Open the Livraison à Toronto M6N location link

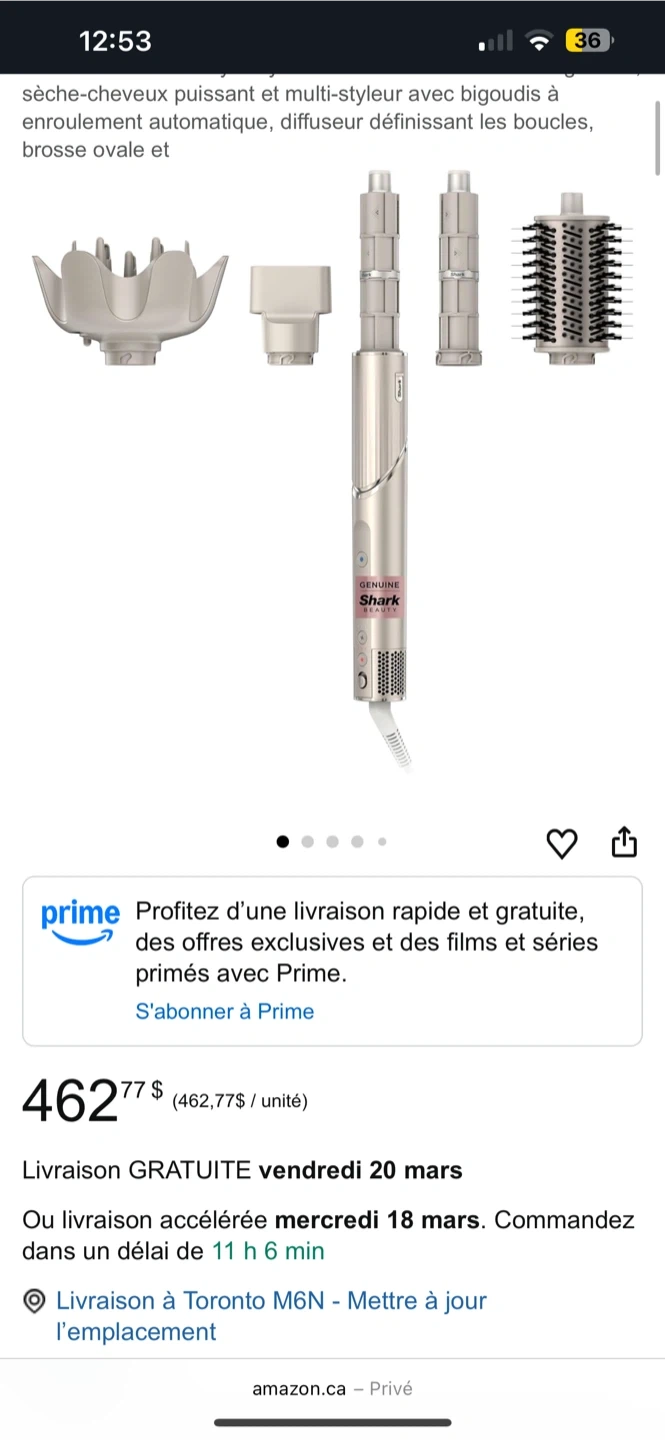click(x=271, y=1301)
